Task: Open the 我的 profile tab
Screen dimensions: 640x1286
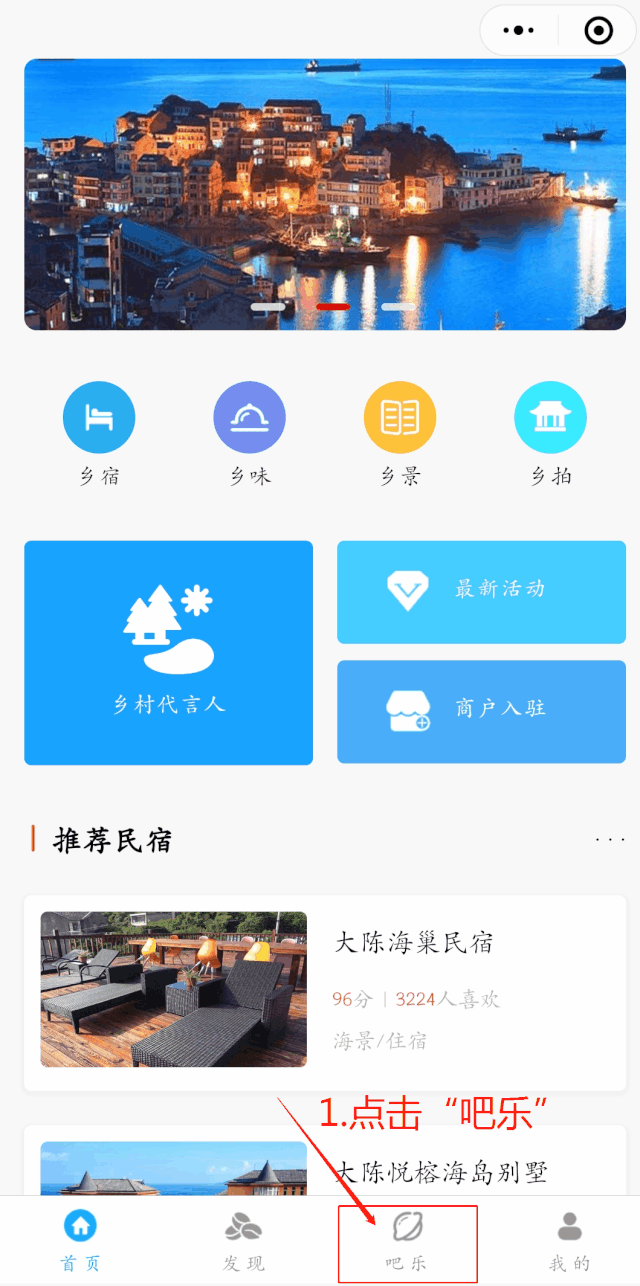Action: [569, 1240]
